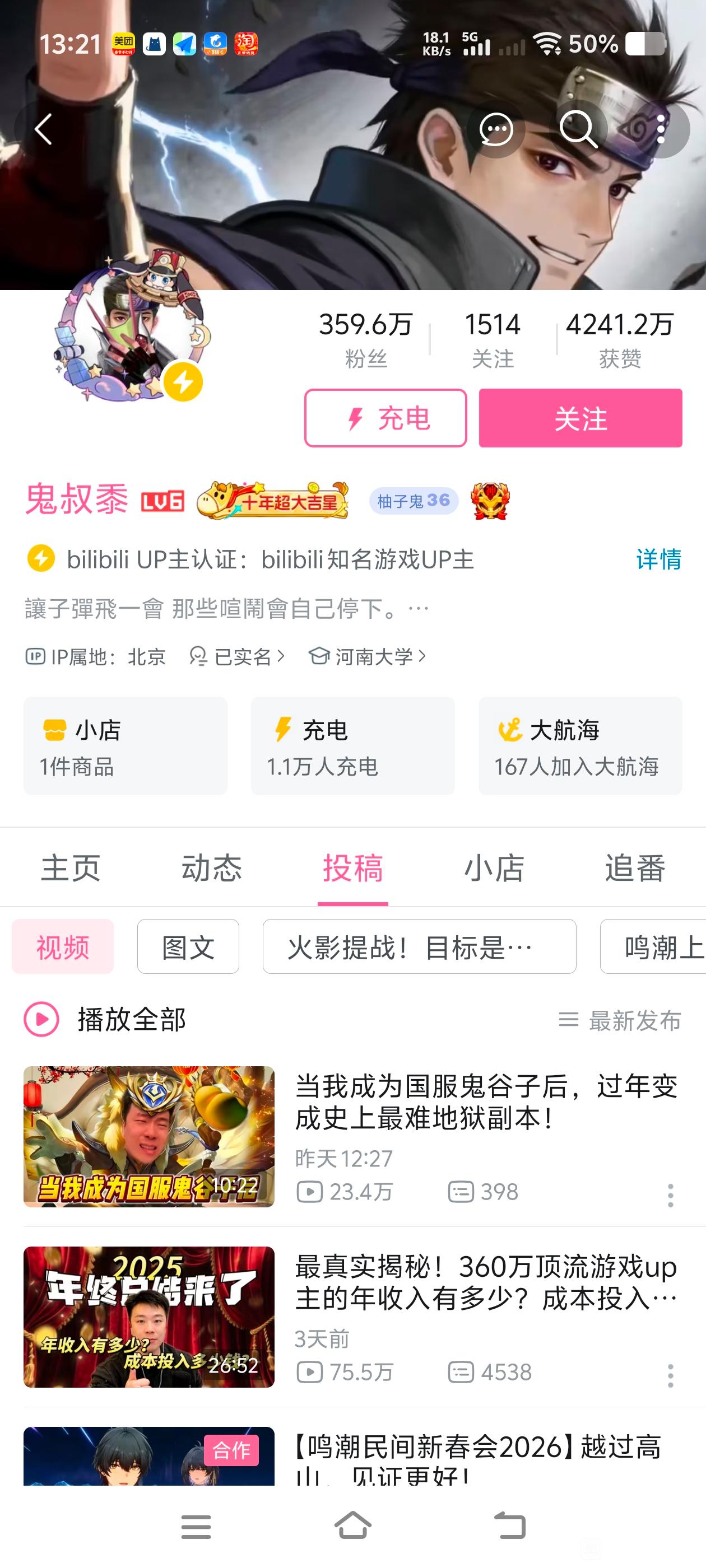
Task: Open 详情 for the UP主 certification
Action: point(658,559)
